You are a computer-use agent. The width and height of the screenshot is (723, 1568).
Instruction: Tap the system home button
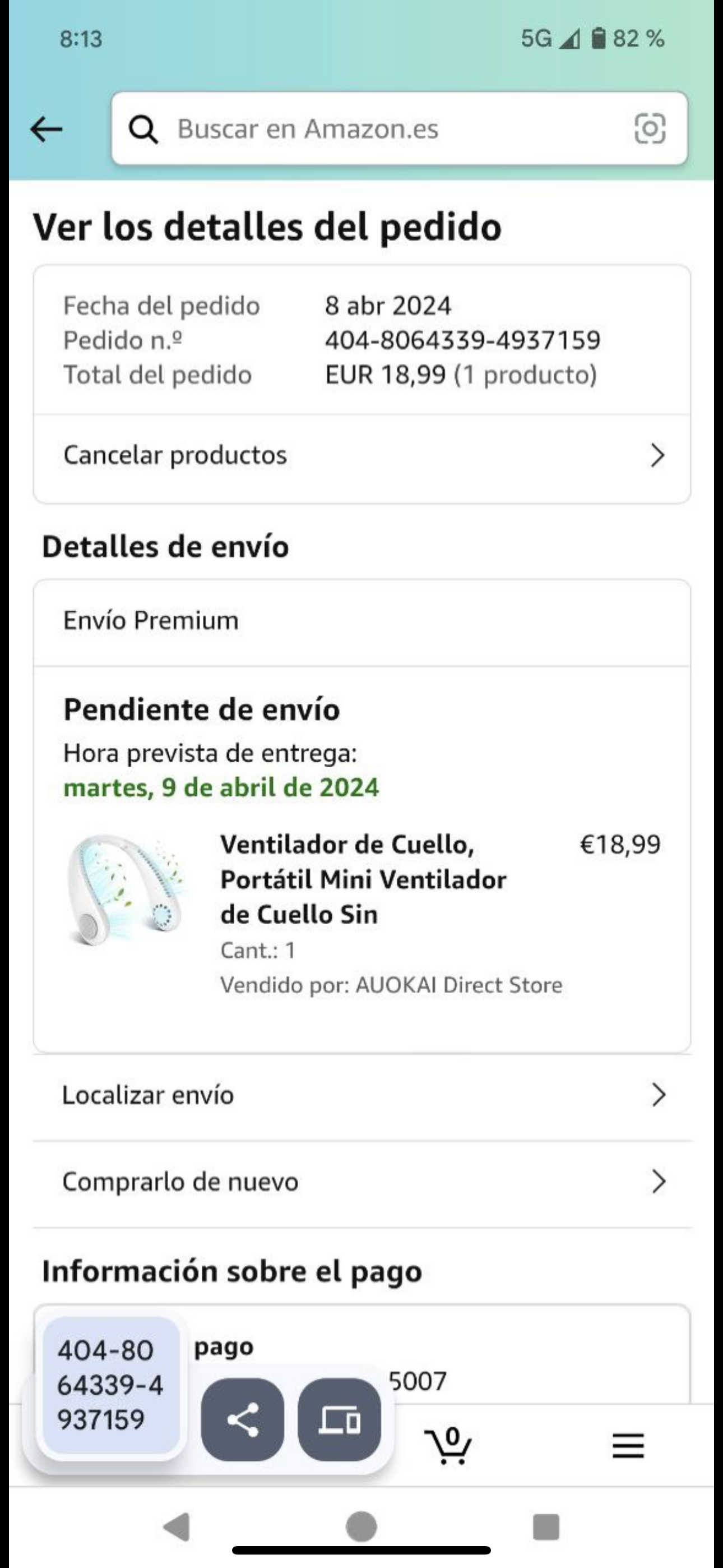pos(361,1527)
